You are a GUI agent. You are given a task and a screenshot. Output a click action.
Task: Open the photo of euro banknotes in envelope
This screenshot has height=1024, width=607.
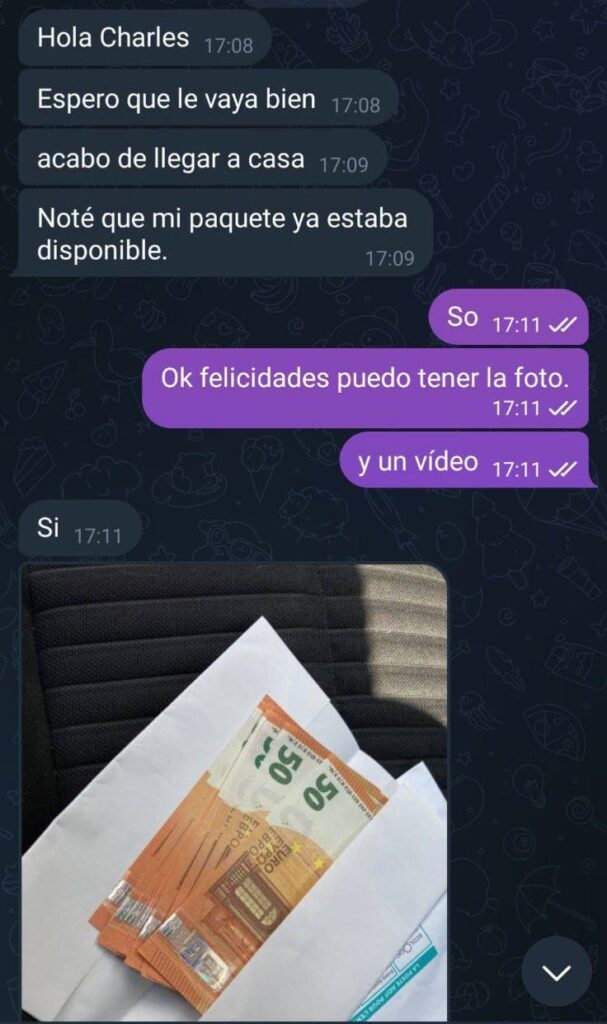pyautogui.click(x=234, y=790)
